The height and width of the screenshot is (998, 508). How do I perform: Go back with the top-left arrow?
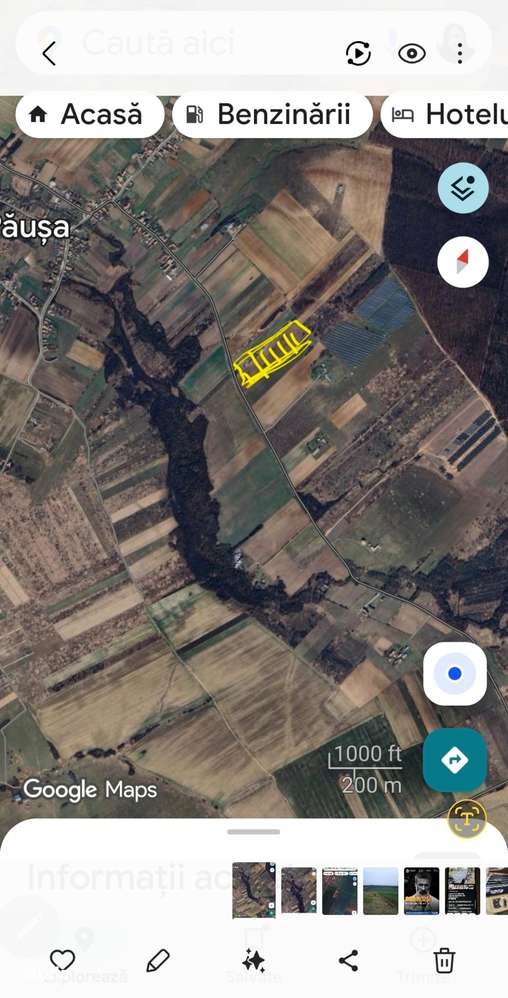click(49, 53)
